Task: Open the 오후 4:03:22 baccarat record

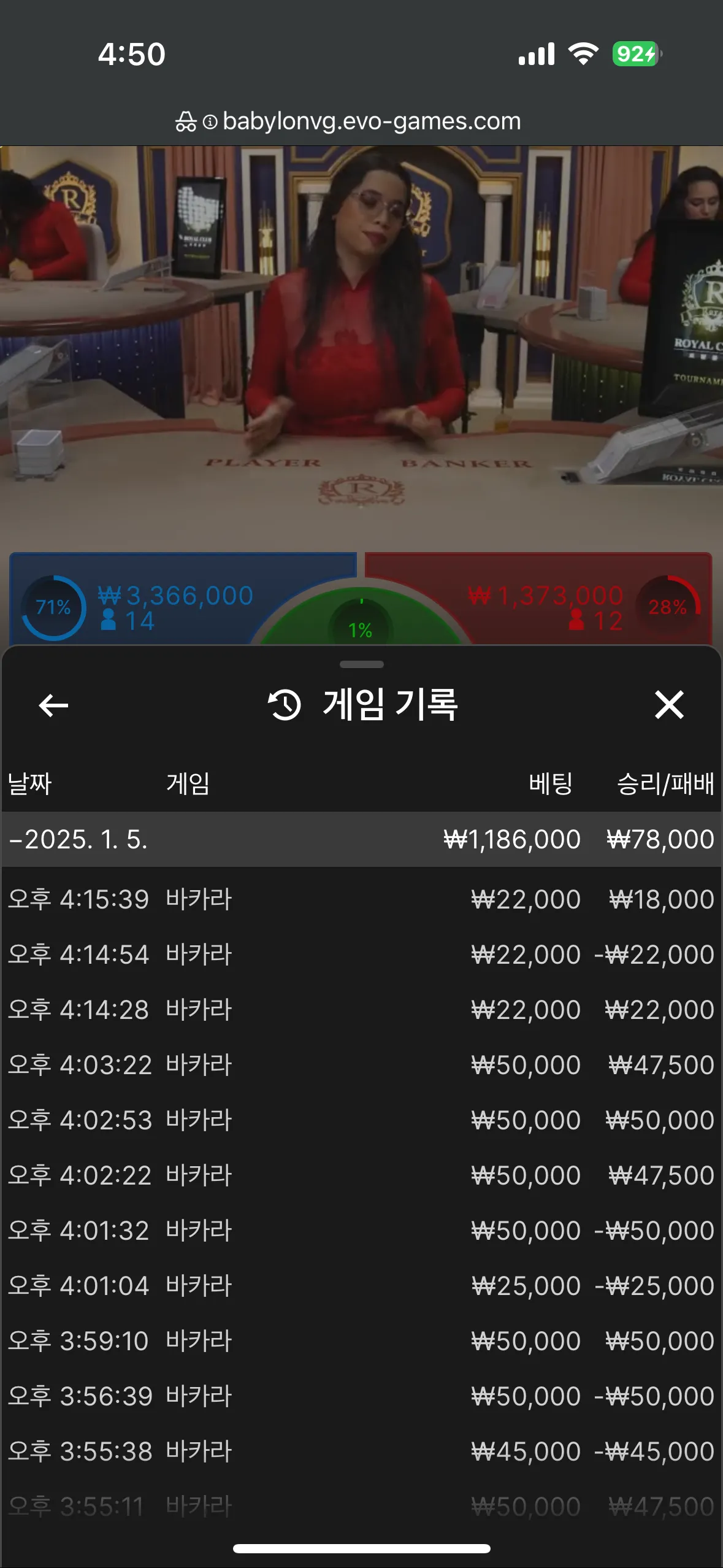Action: (x=361, y=1065)
